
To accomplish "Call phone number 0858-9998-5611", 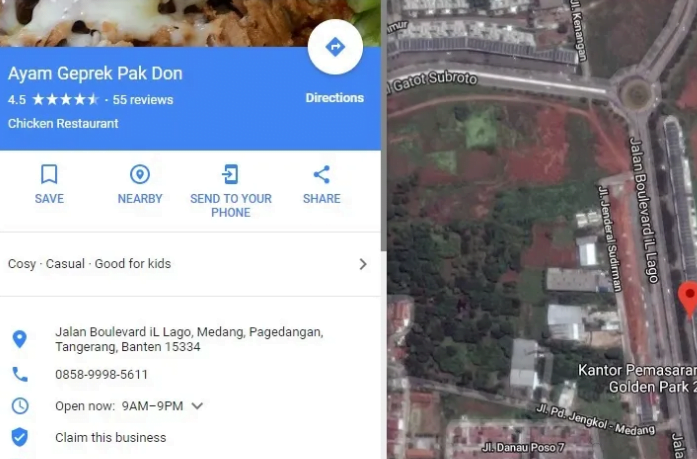I will 101,375.
